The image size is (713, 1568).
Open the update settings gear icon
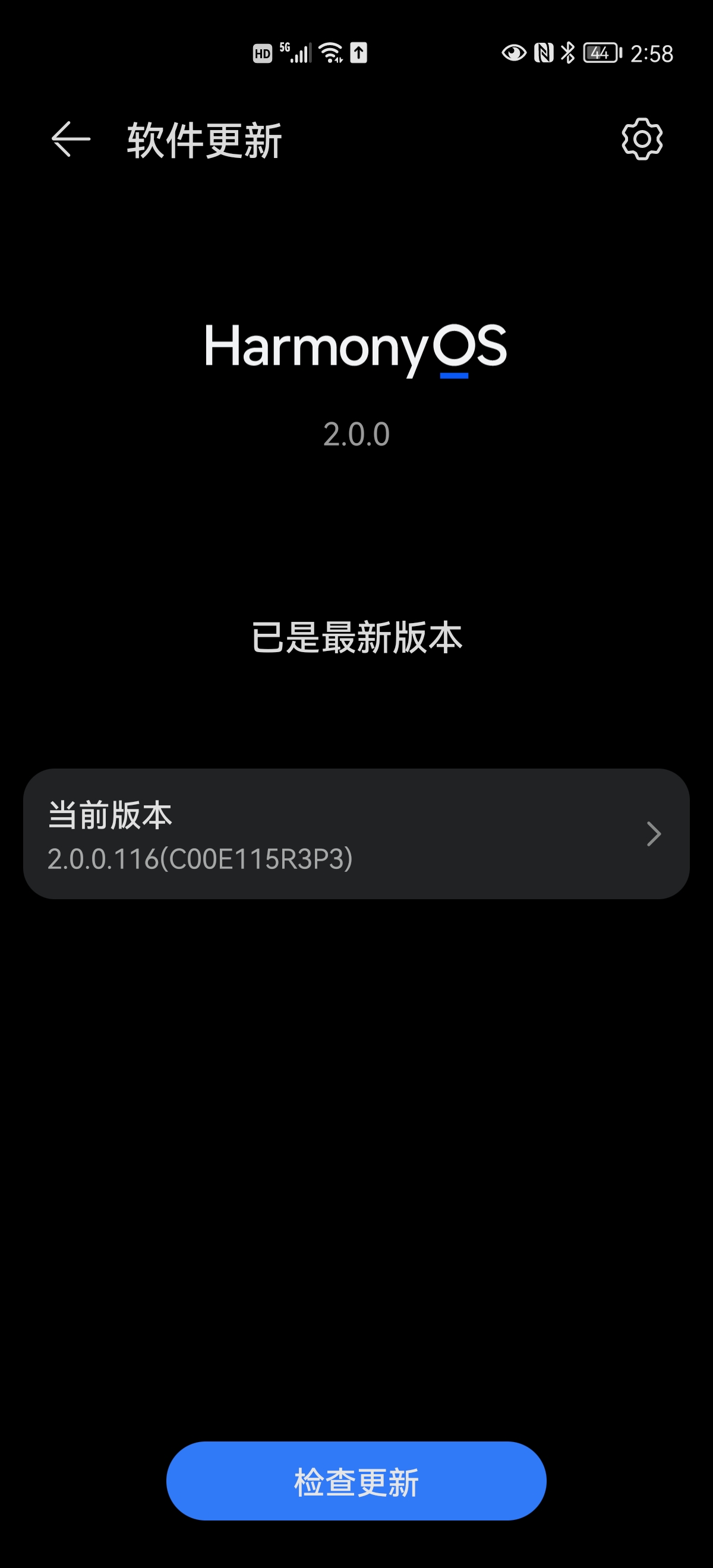coord(642,140)
